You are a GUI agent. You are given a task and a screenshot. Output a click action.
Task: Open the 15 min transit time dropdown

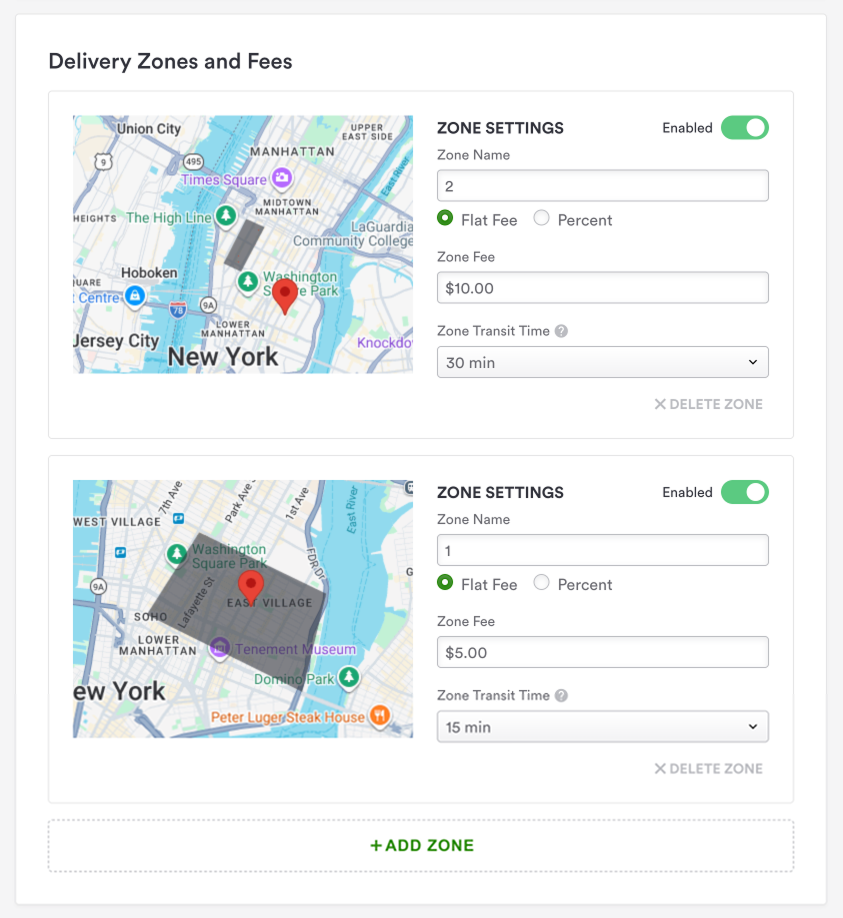point(602,727)
